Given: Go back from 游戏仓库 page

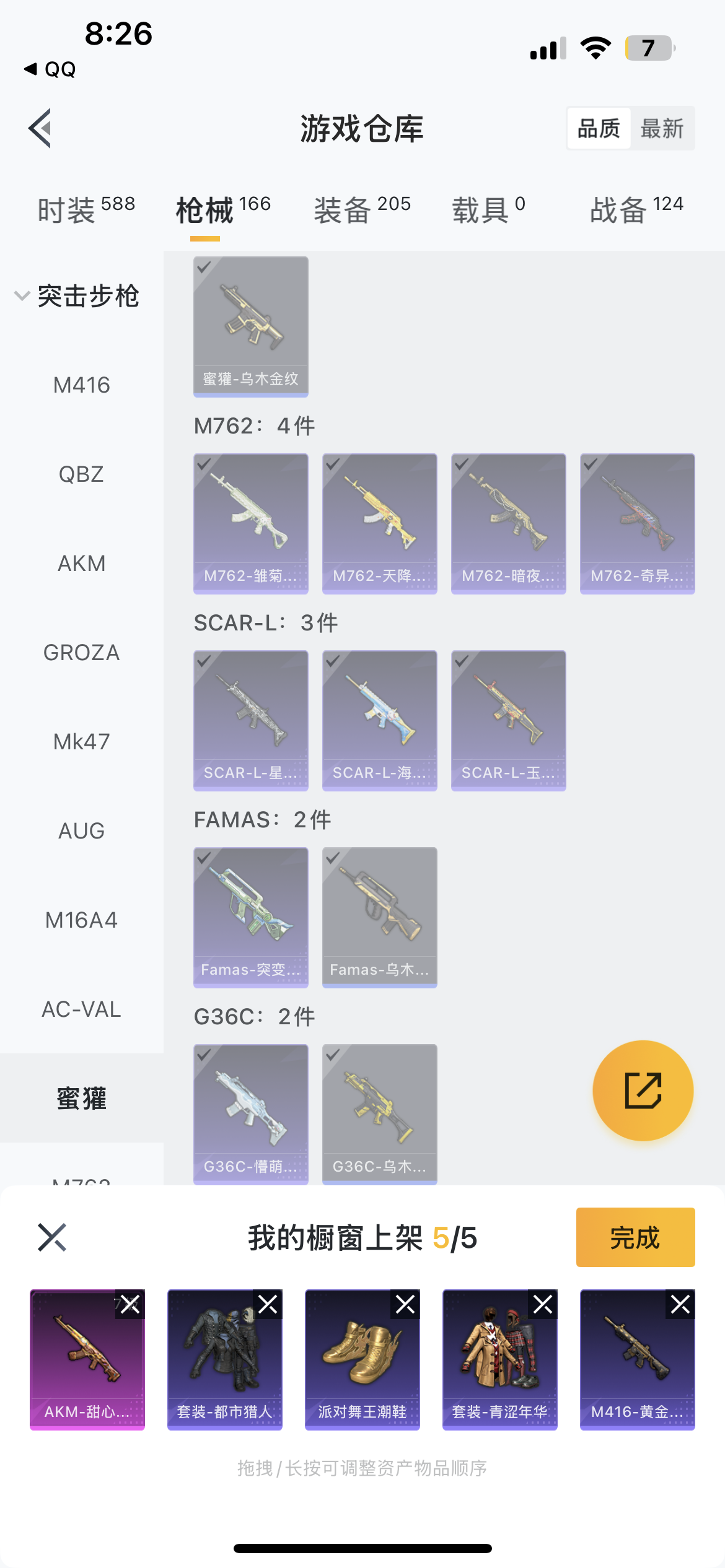Looking at the screenshot, I should tap(40, 128).
